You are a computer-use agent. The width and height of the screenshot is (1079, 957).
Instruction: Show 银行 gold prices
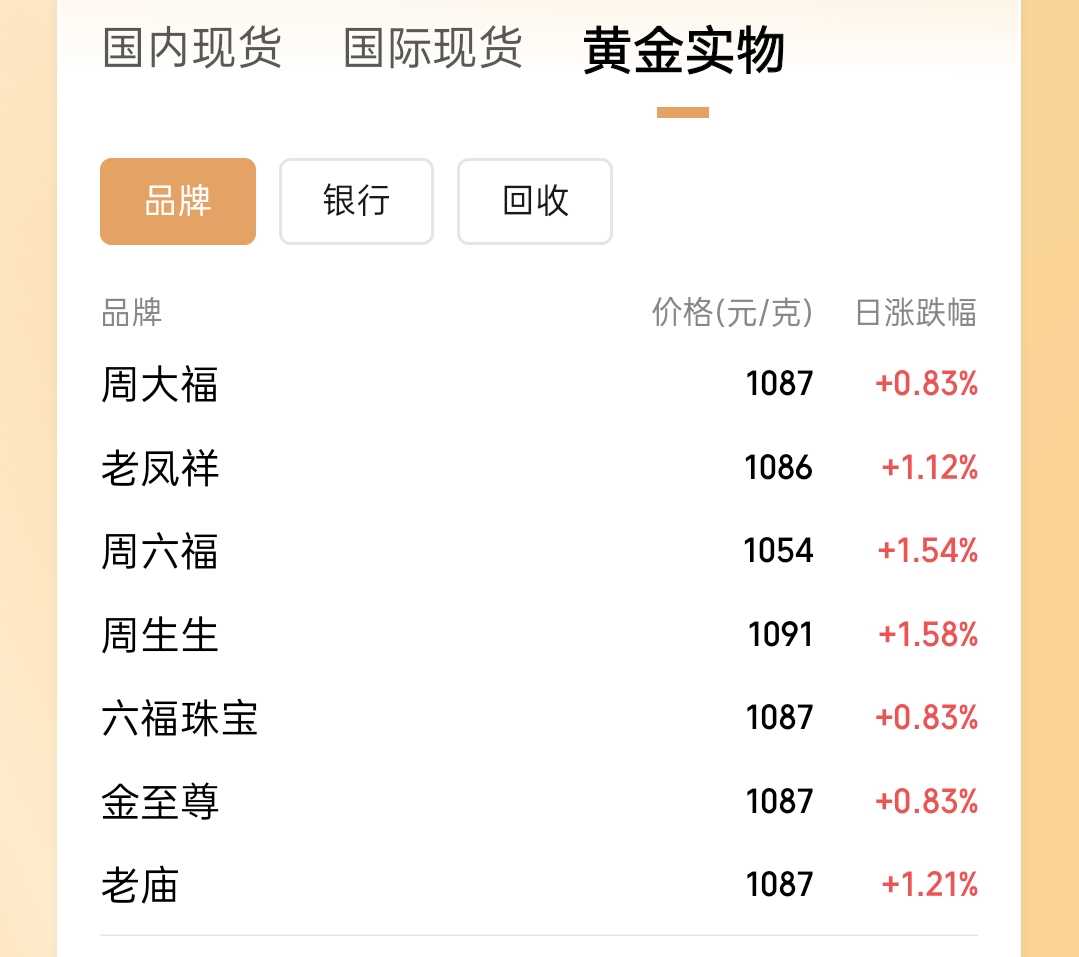pos(356,201)
